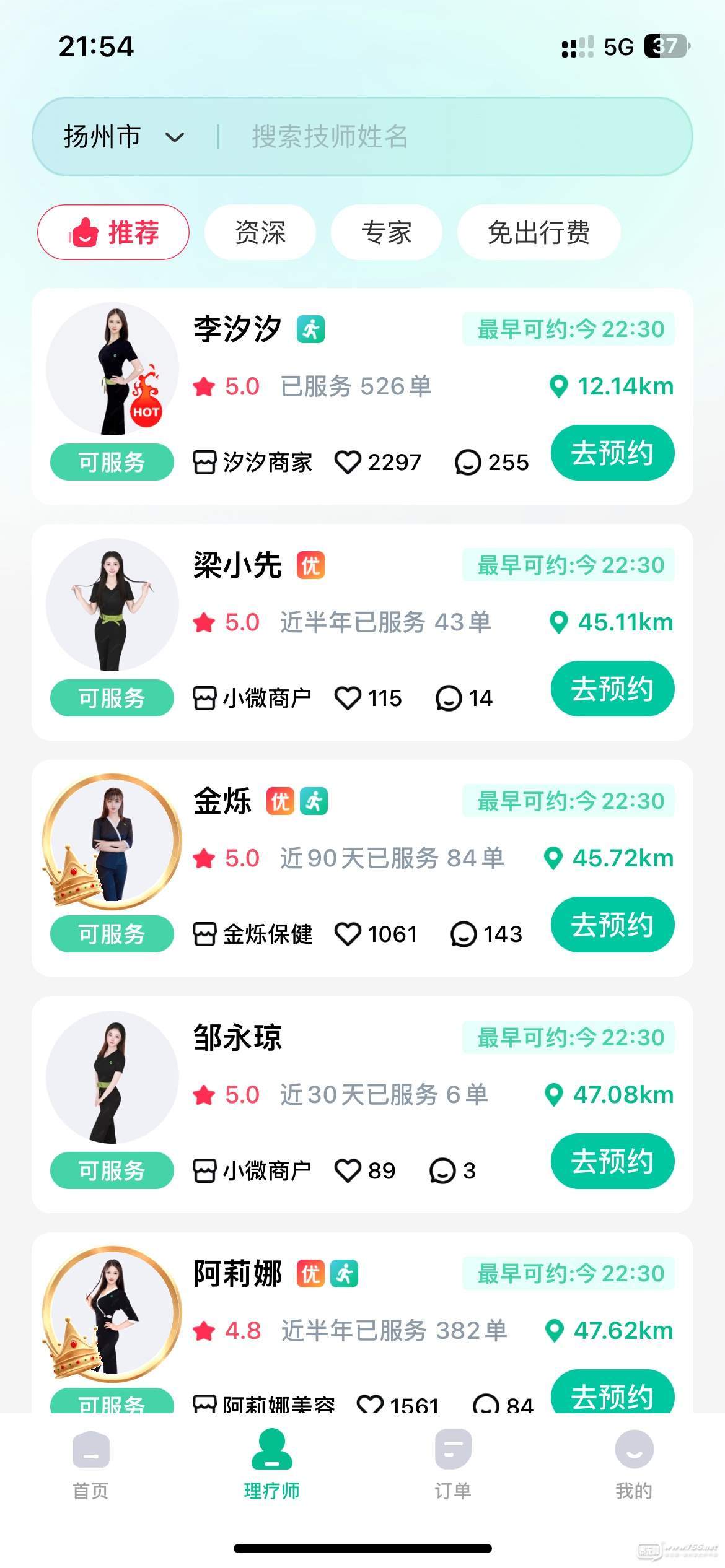Like 李汐汐 via heart icon
Image resolution: width=725 pixels, height=1568 pixels.
[x=348, y=462]
